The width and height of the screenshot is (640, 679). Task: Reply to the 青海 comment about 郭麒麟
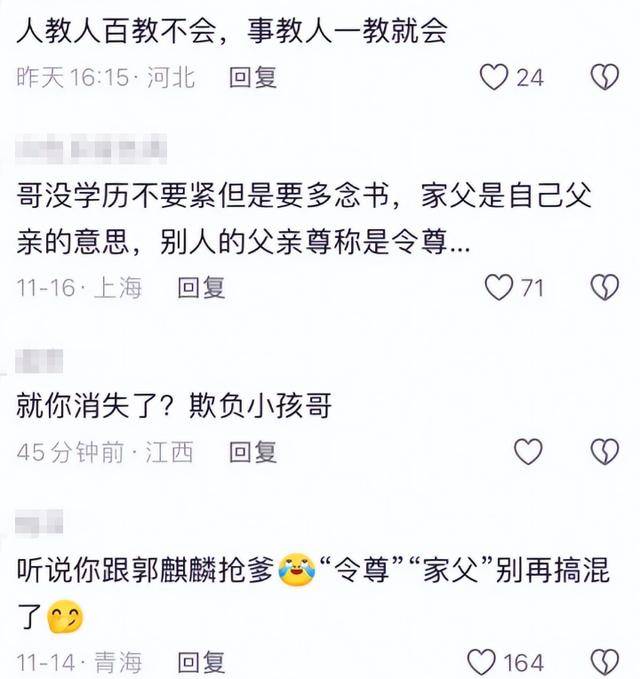coord(200,662)
